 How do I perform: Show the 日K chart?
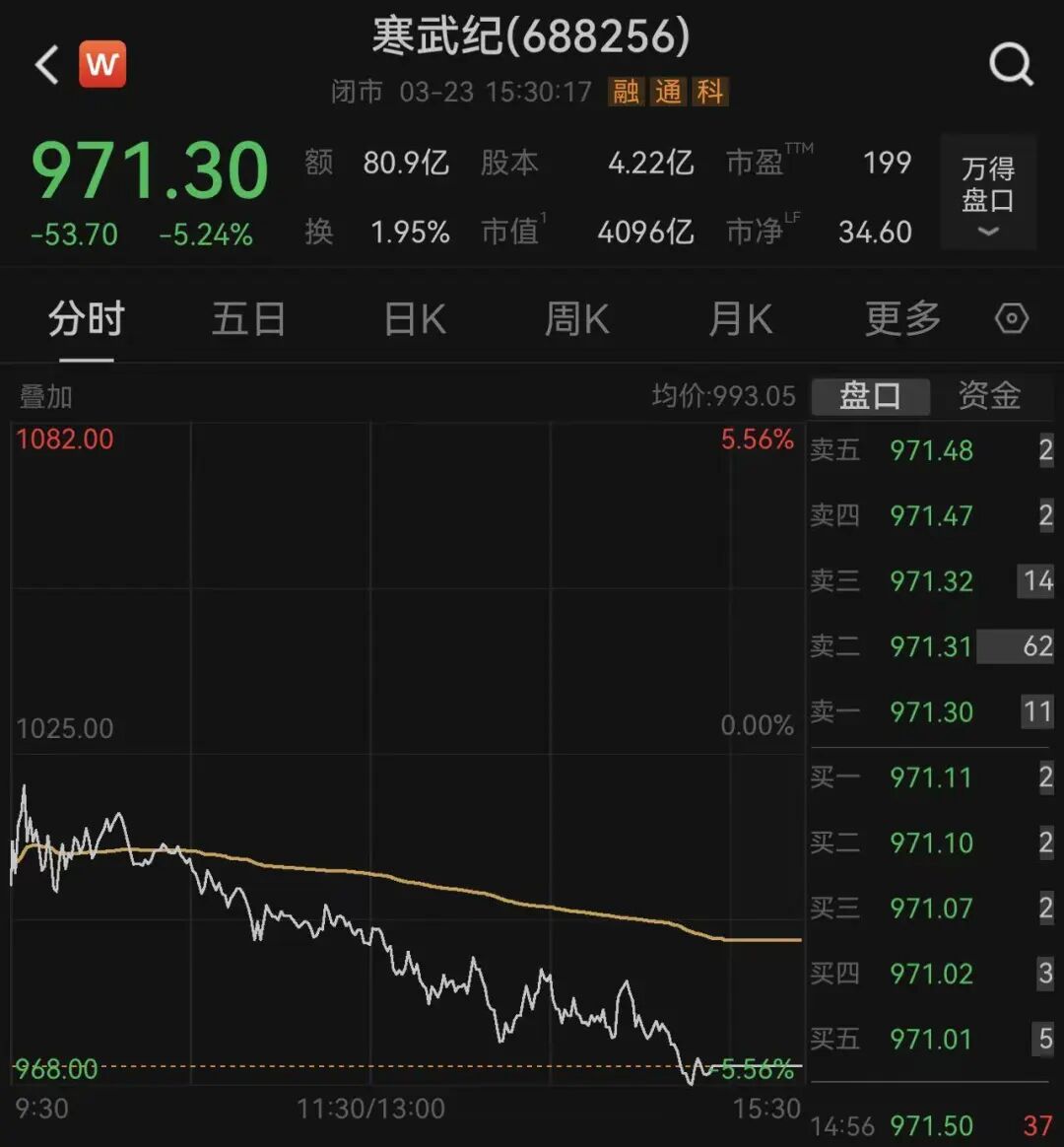coord(414,320)
